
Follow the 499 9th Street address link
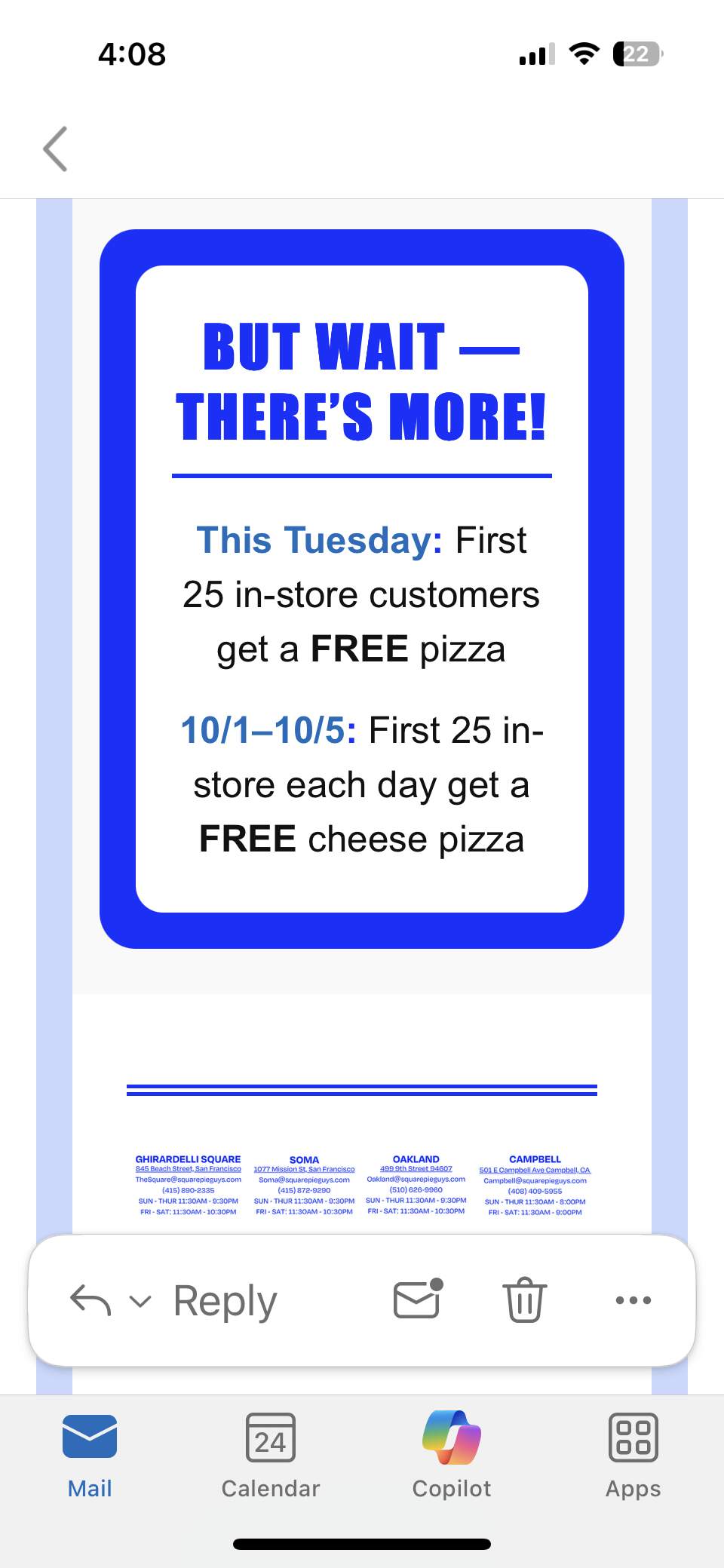[x=416, y=1169]
